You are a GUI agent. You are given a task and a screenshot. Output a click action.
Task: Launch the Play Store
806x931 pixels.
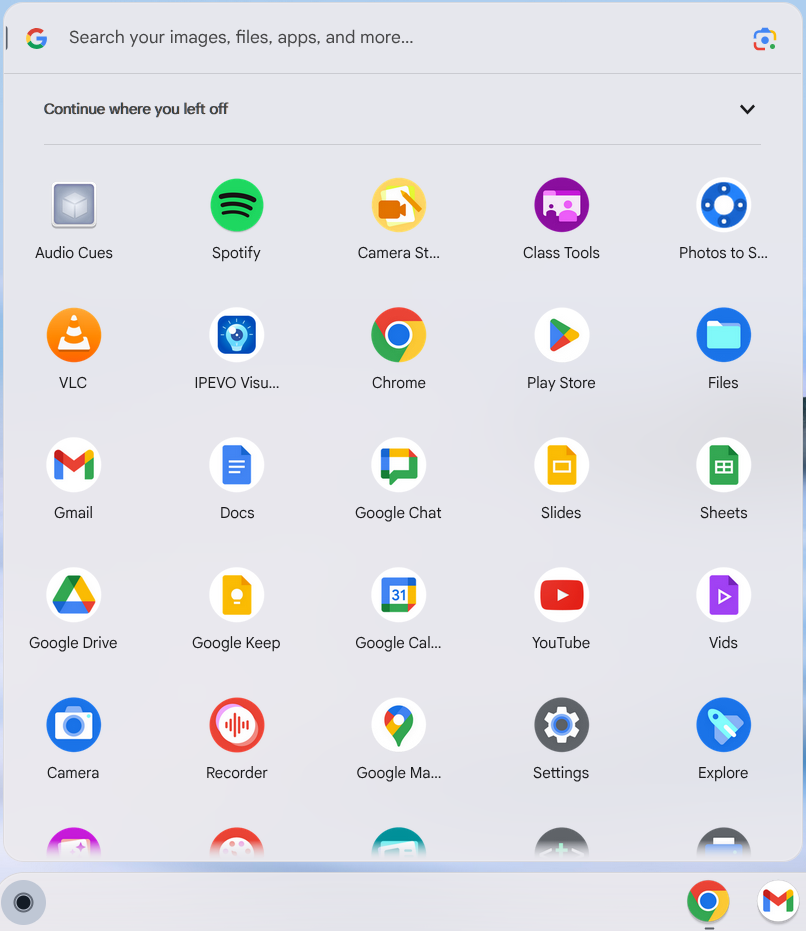(561, 336)
